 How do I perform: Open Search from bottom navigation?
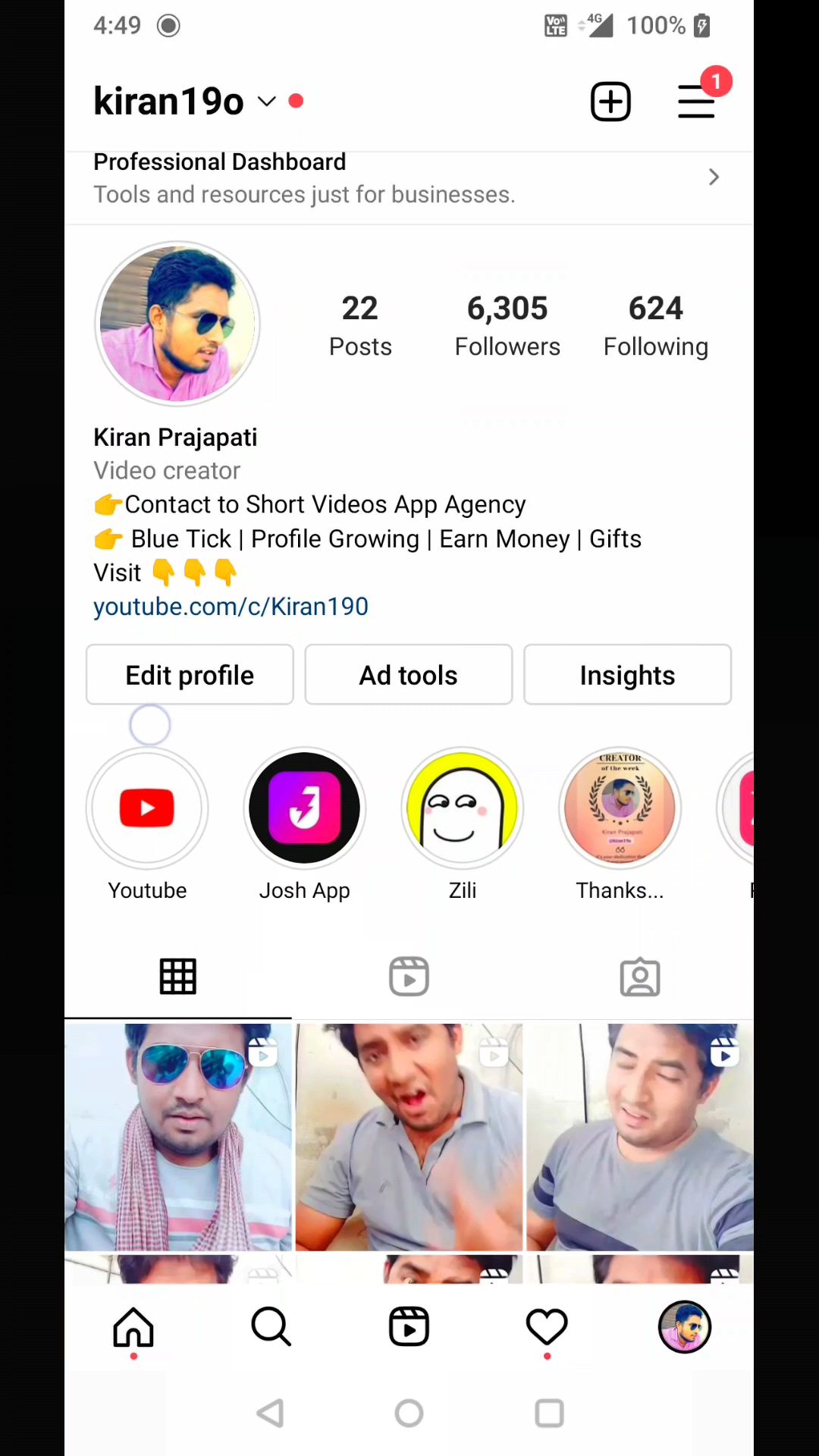click(271, 1327)
